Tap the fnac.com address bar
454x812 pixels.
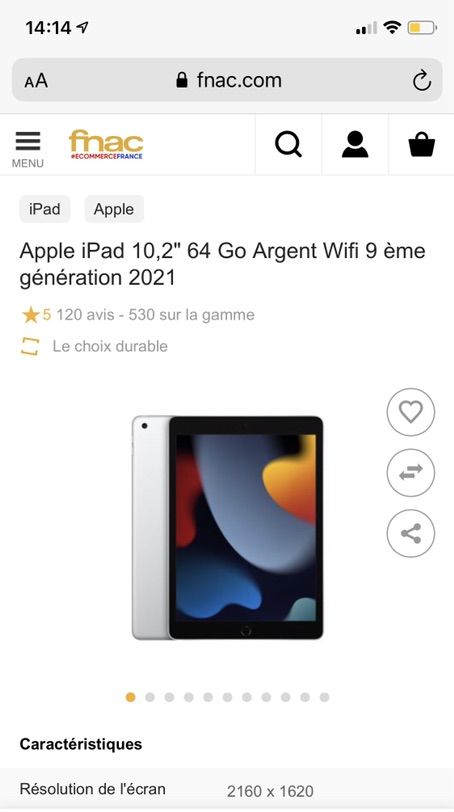[x=227, y=80]
